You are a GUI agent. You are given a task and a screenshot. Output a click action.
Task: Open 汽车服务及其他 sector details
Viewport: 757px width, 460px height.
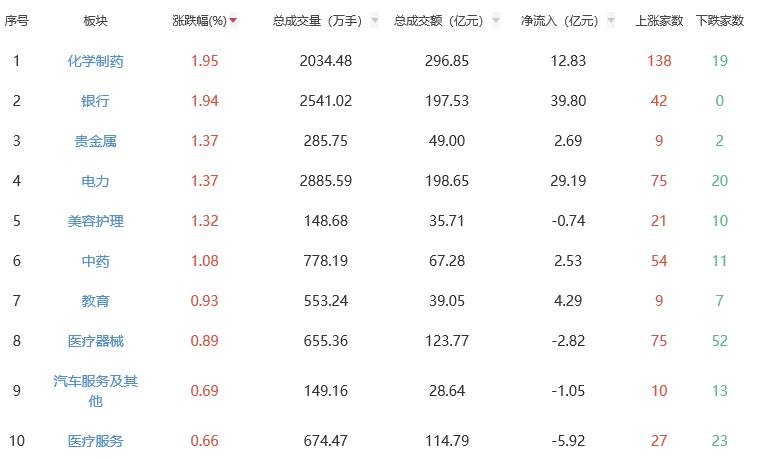pos(95,390)
